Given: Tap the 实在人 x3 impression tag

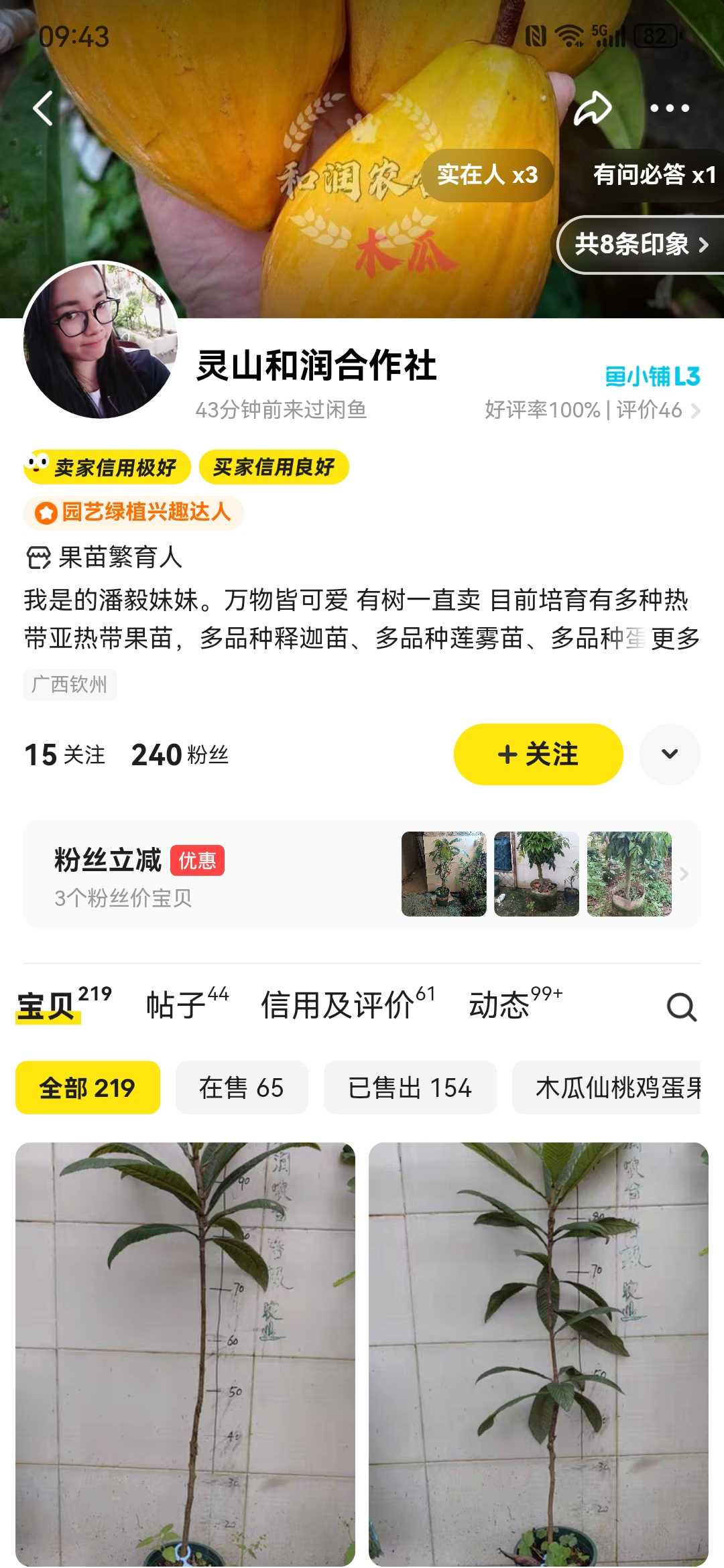Looking at the screenshot, I should (x=487, y=176).
